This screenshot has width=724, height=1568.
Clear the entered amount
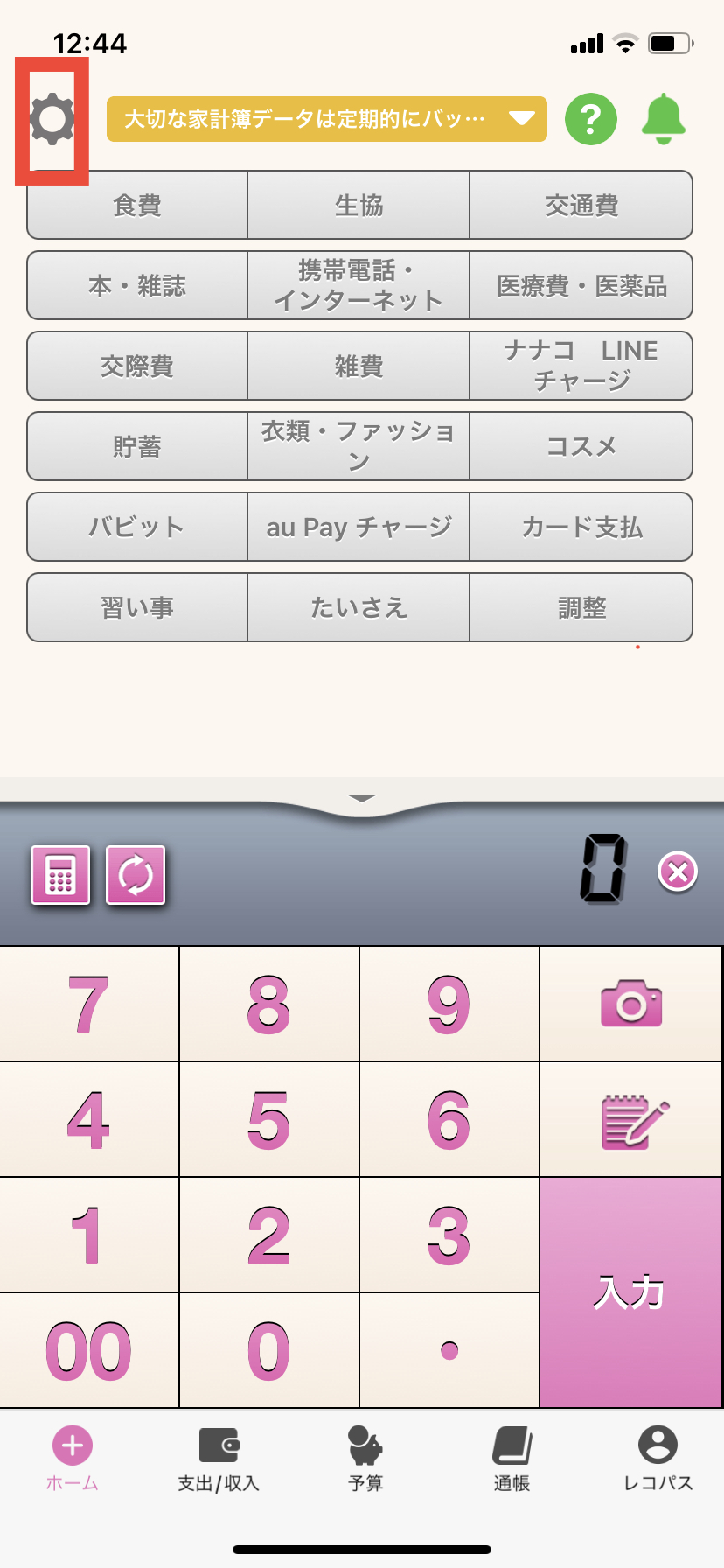click(x=678, y=872)
